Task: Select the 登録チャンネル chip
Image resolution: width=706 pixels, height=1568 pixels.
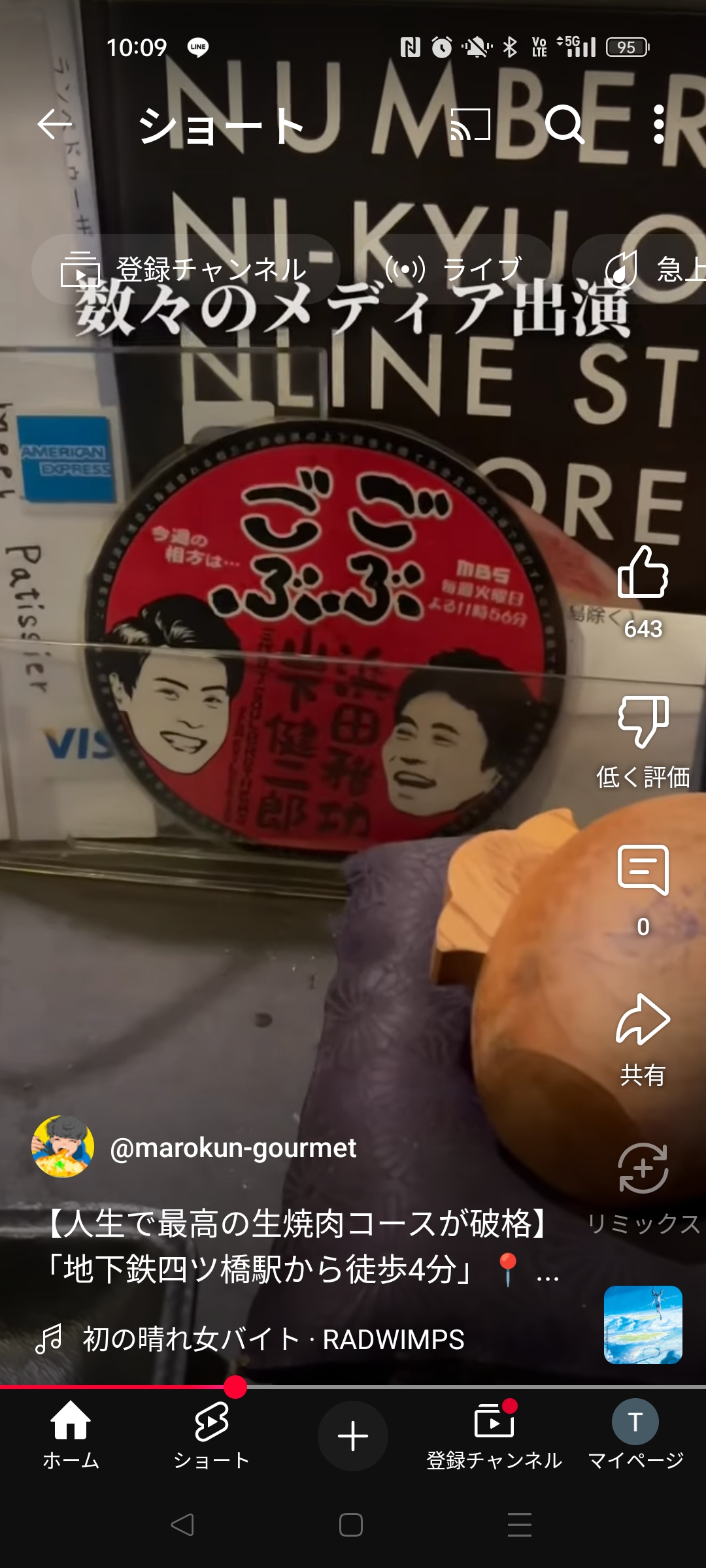Action: pyautogui.click(x=186, y=269)
